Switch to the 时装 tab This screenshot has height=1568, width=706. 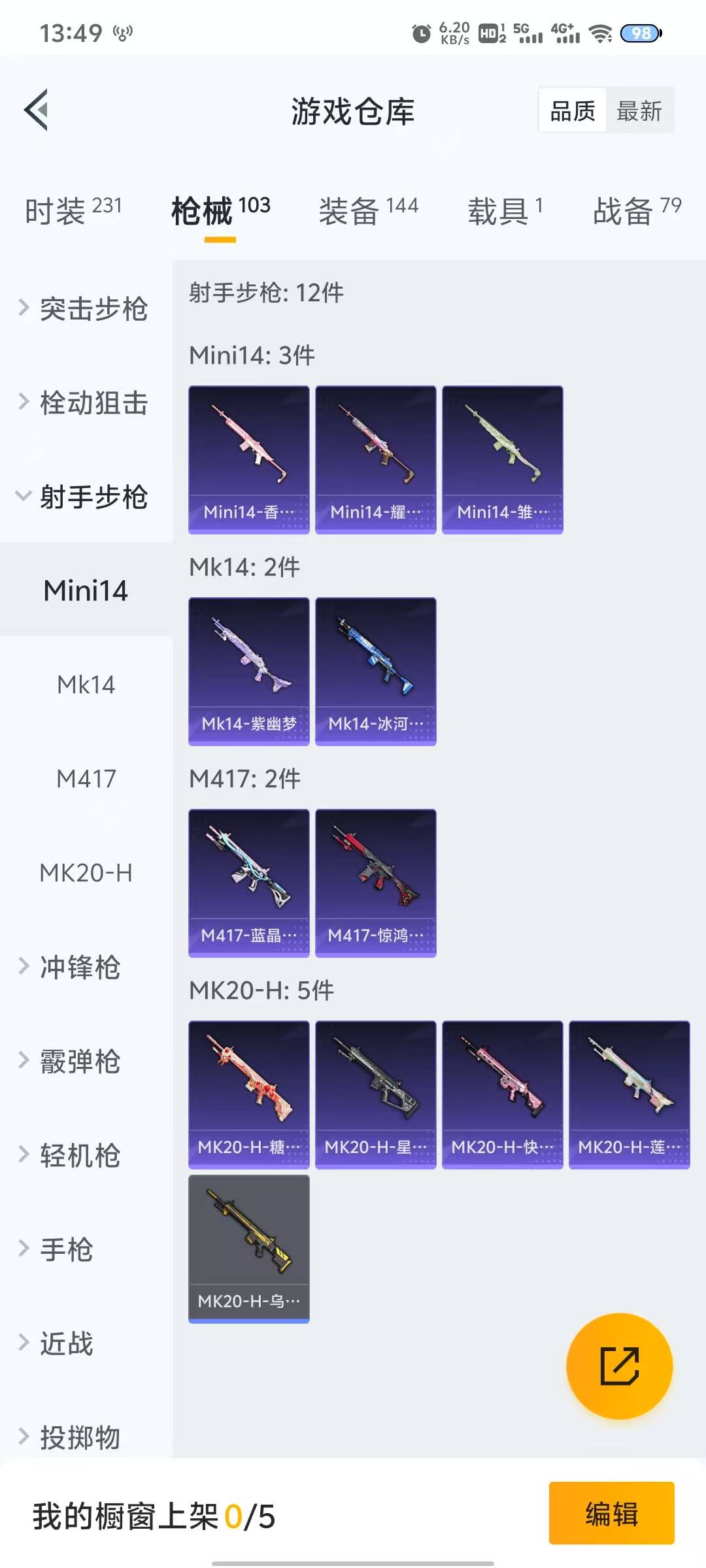[73, 211]
